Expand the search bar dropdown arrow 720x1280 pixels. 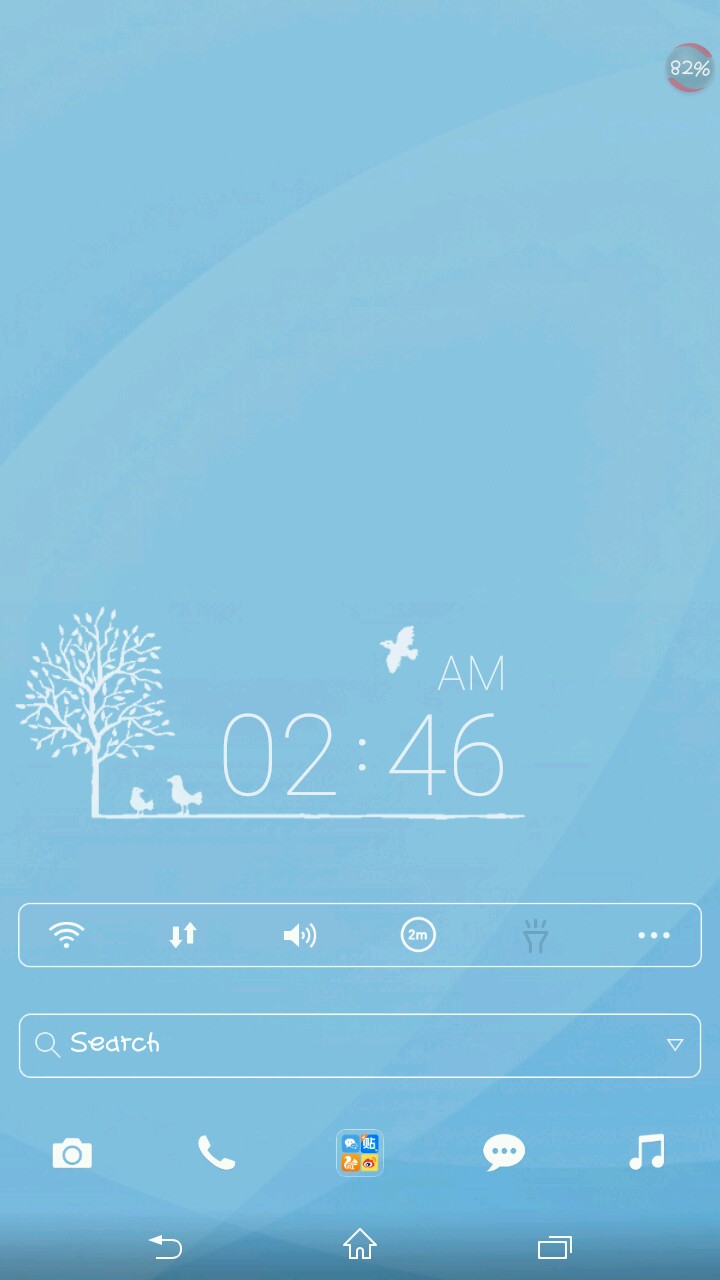click(675, 1045)
